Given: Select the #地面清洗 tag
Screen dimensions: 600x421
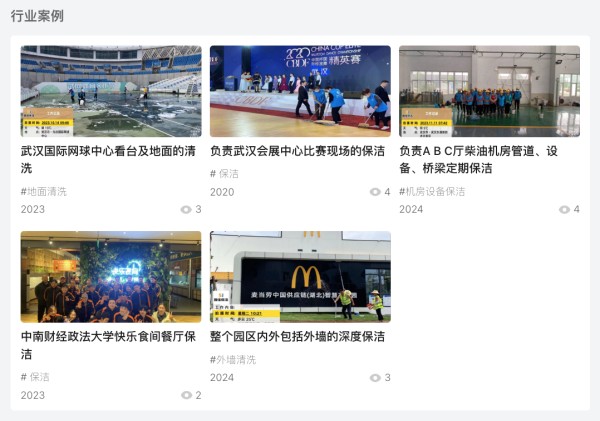Looking at the screenshot, I should coord(44,191).
